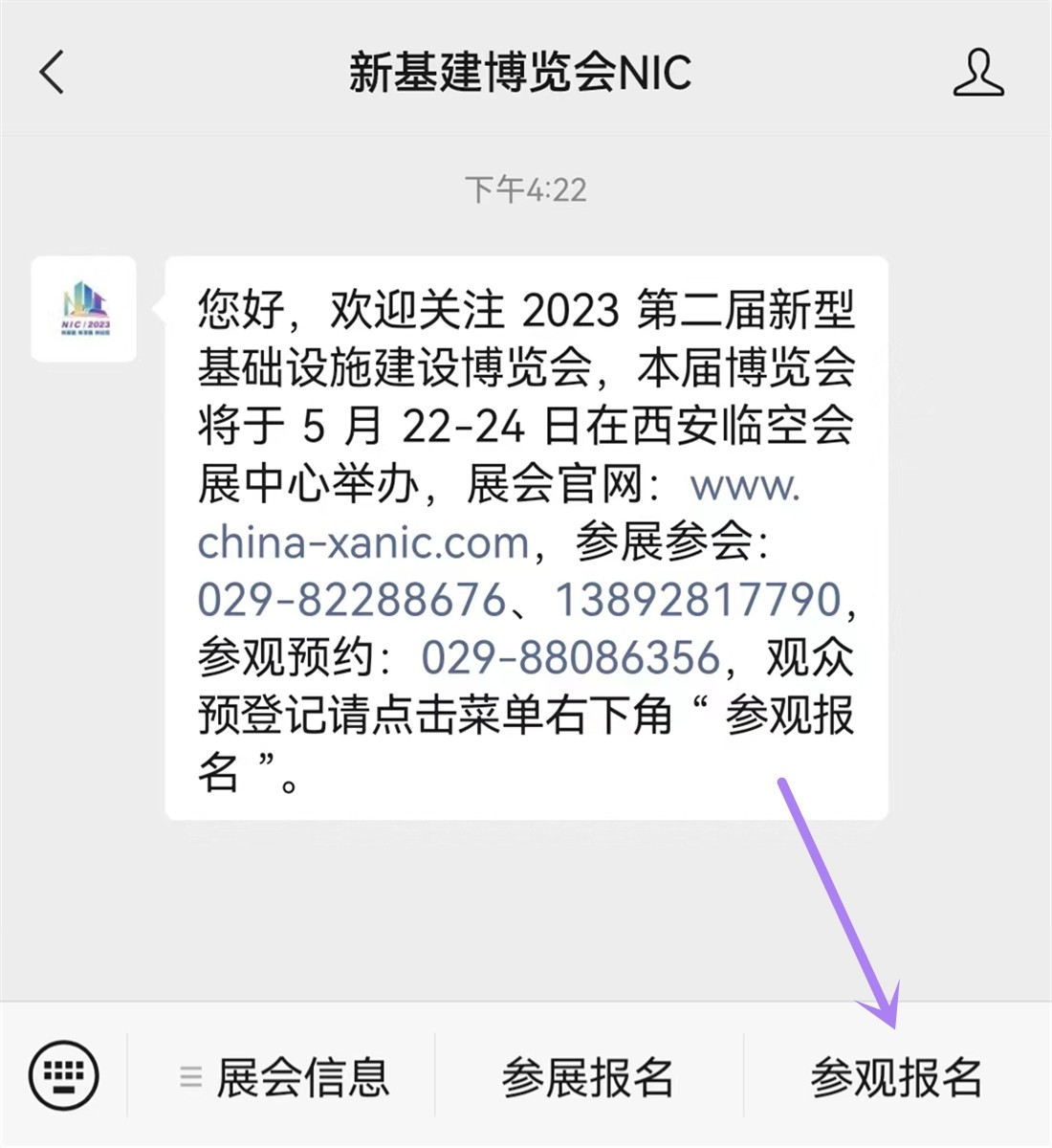This screenshot has width=1052, height=1148.
Task: Tap the mobile number 13892817790
Action: [x=698, y=601]
